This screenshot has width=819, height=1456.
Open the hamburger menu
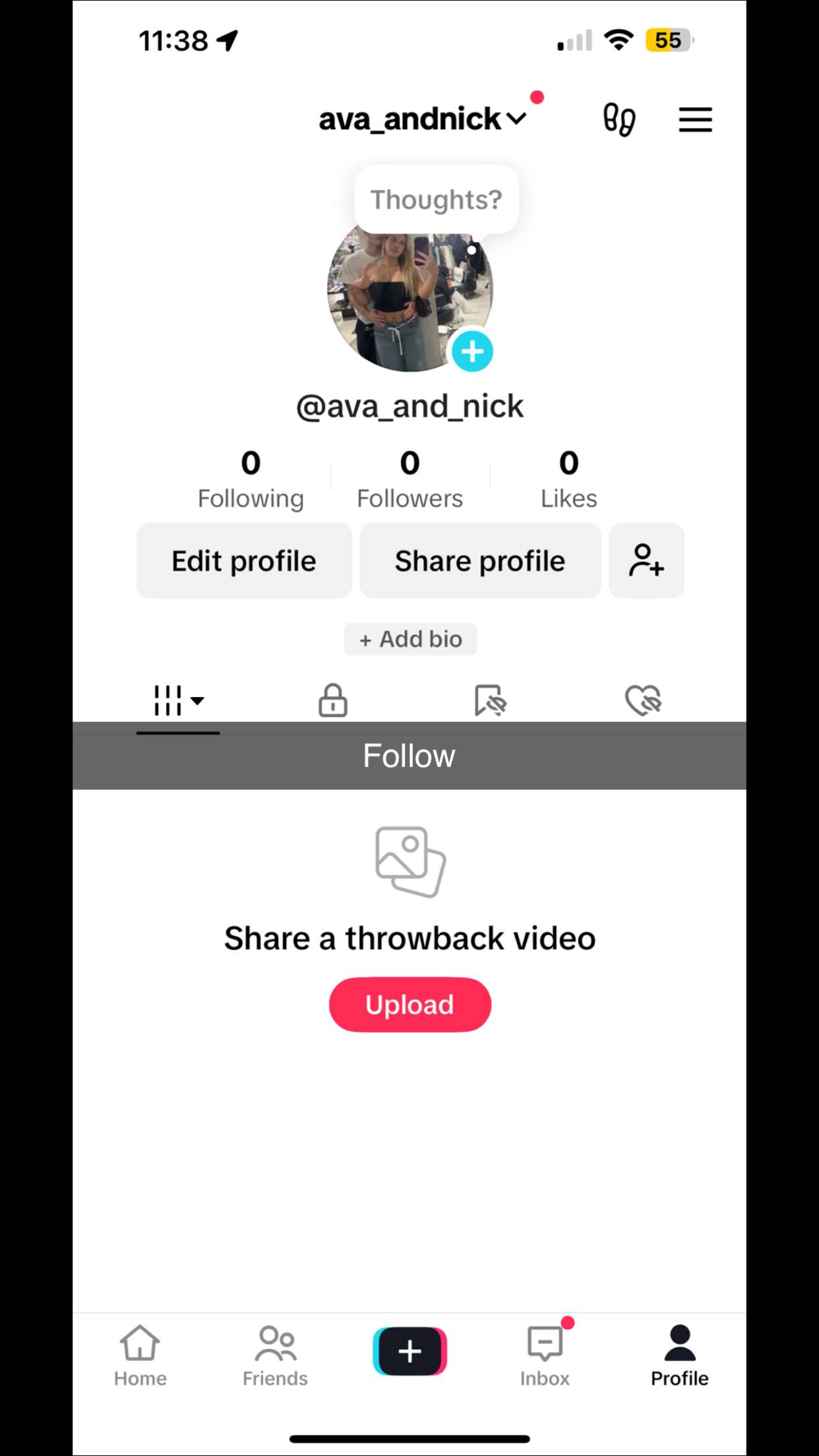point(695,120)
